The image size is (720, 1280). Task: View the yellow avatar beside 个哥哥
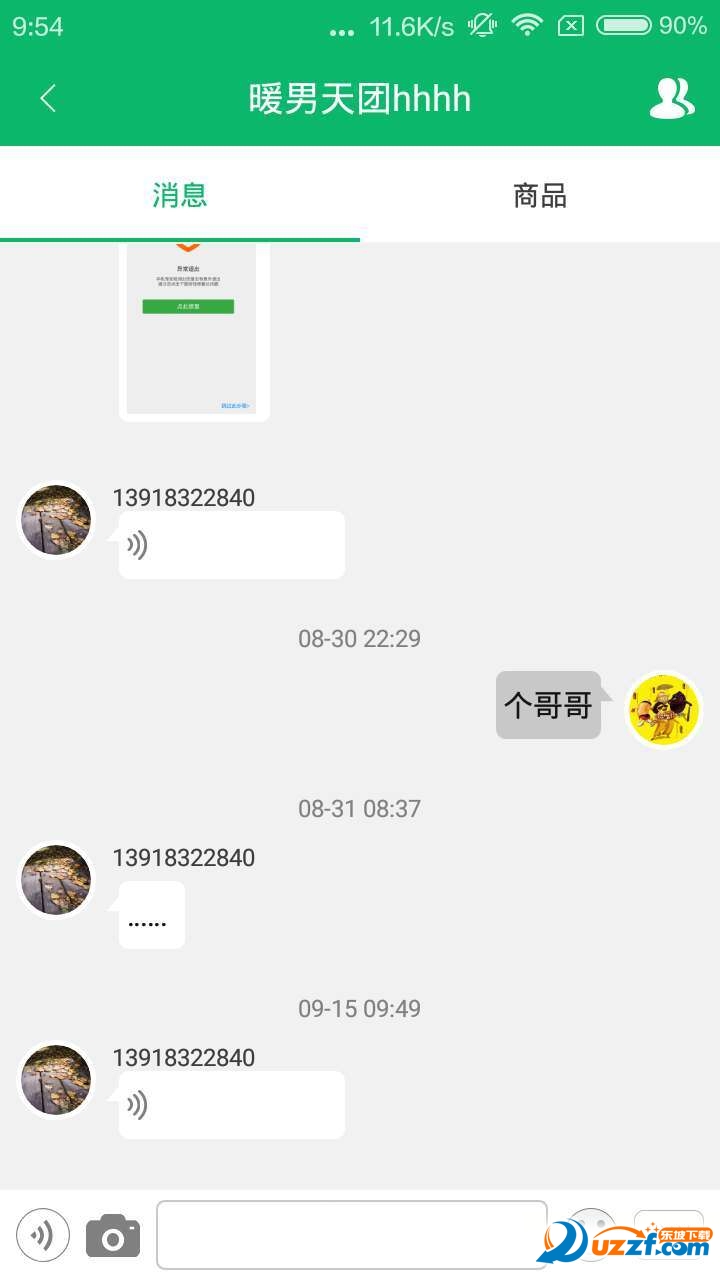[x=664, y=709]
